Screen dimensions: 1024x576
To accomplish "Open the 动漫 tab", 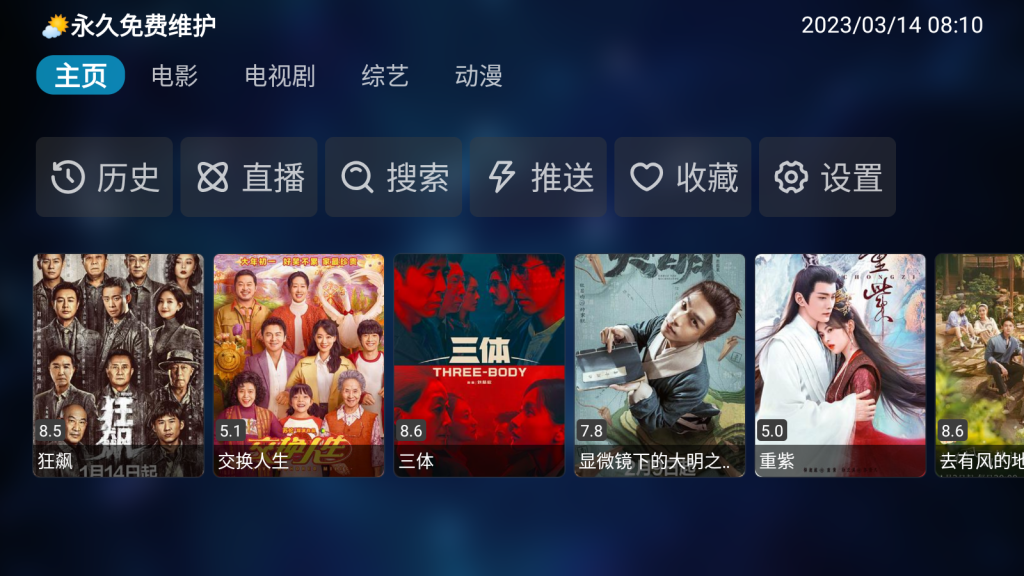I will pos(478,76).
